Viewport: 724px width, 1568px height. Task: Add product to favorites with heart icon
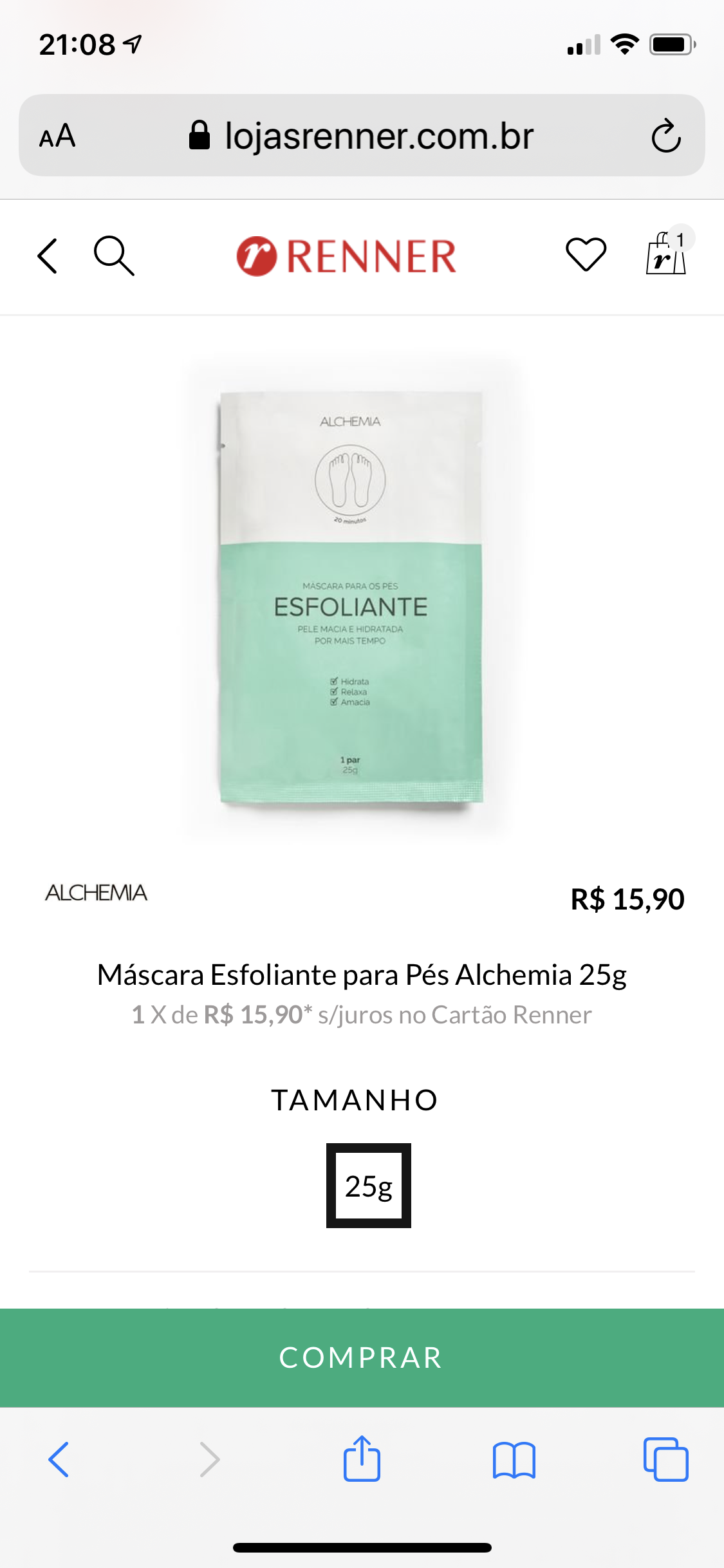[586, 254]
